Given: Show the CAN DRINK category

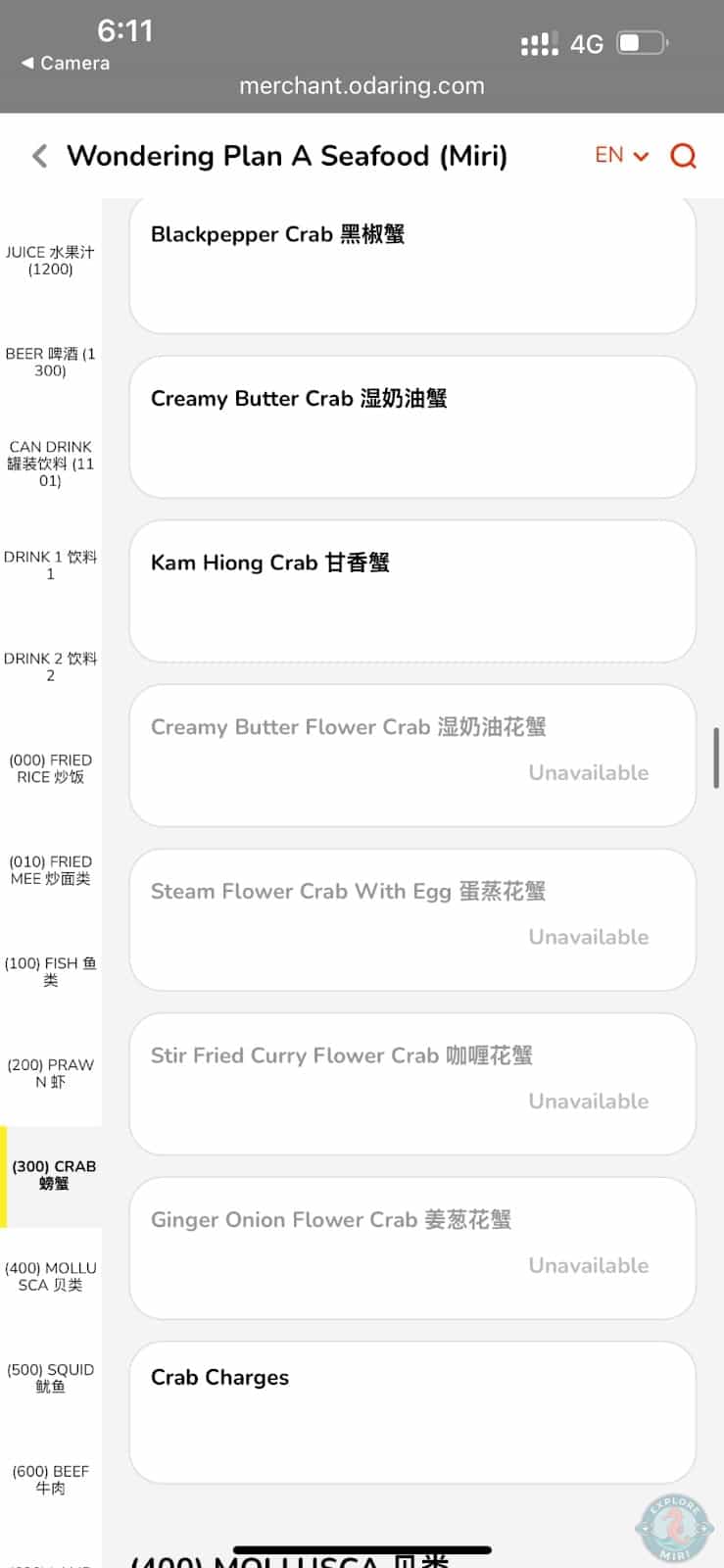Looking at the screenshot, I should click(50, 464).
